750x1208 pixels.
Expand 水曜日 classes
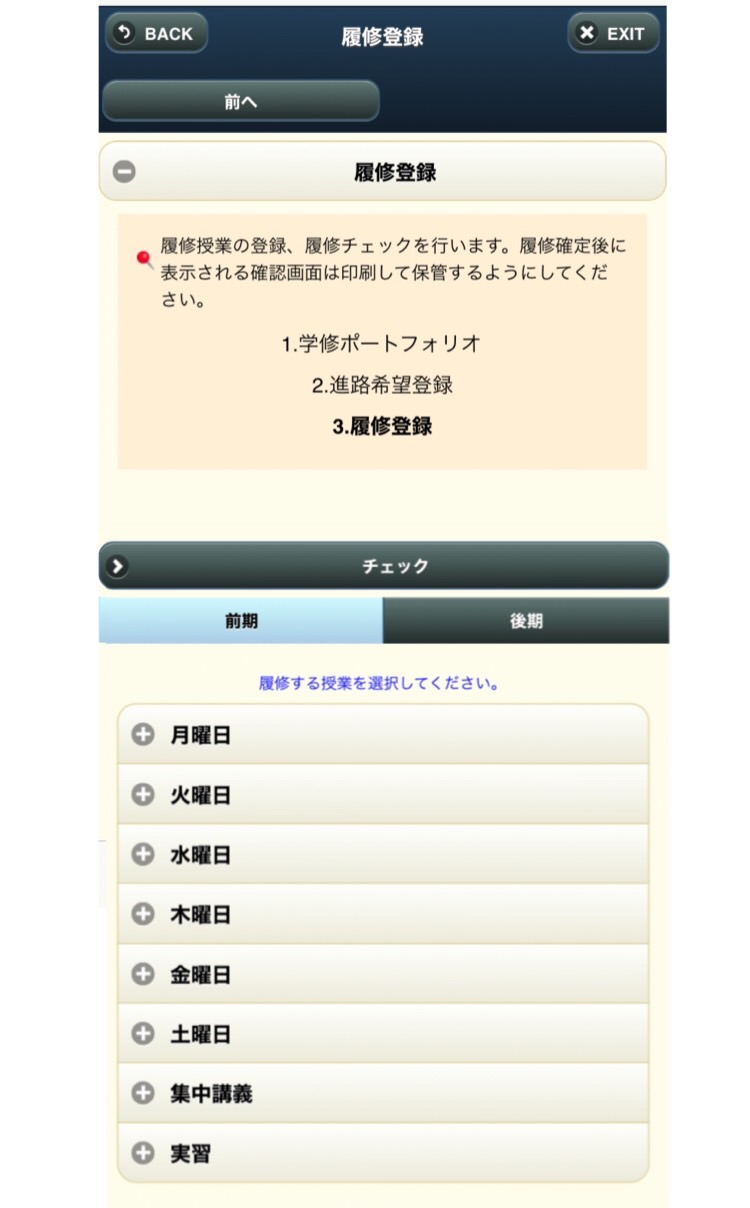click(383, 855)
